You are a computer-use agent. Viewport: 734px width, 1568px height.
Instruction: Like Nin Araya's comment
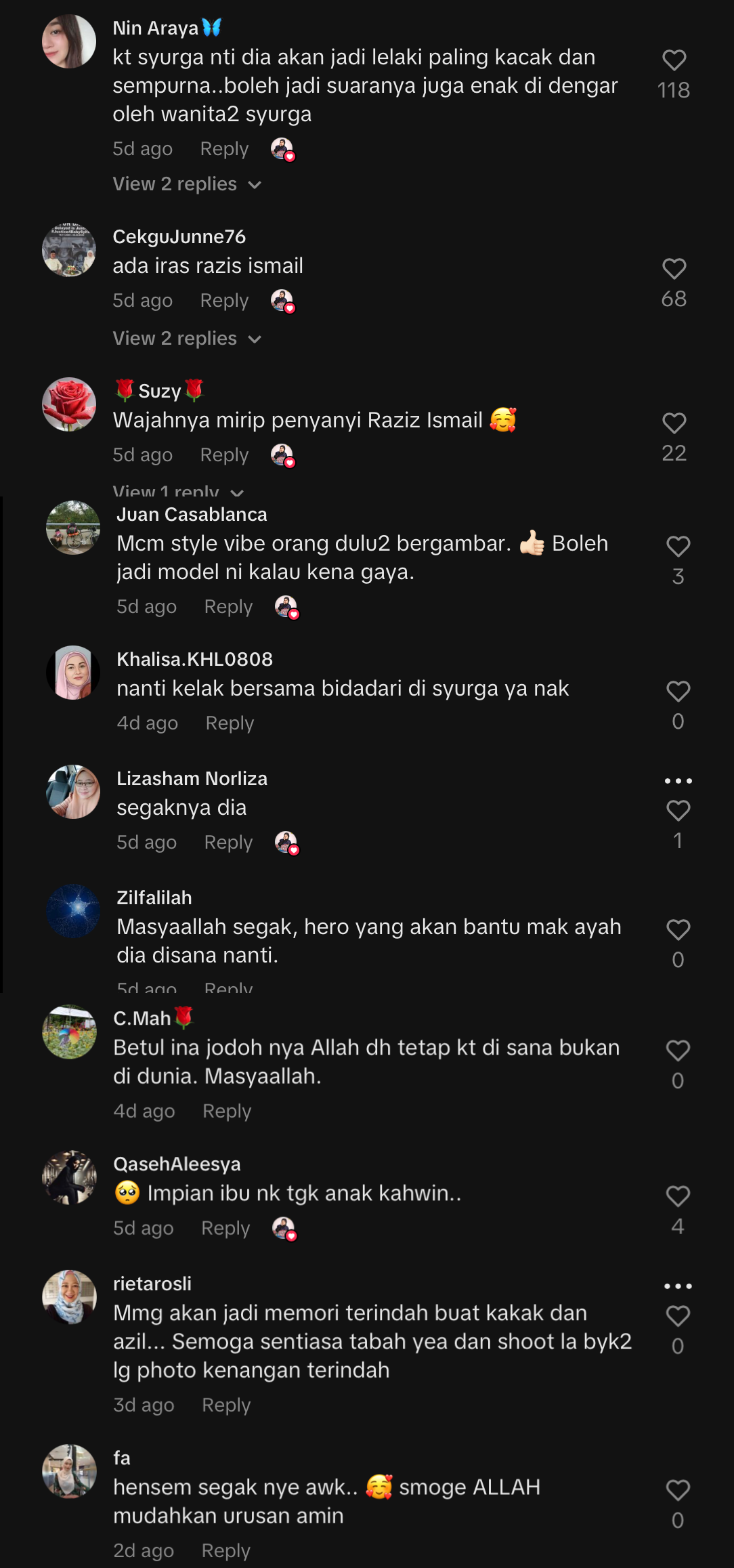pos(674,61)
